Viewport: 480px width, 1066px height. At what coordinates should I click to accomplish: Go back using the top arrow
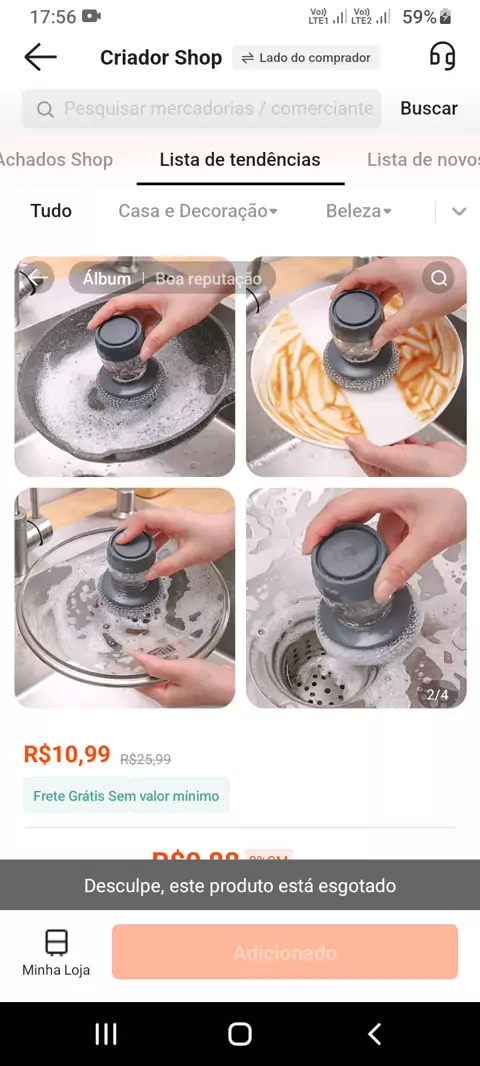click(x=40, y=58)
